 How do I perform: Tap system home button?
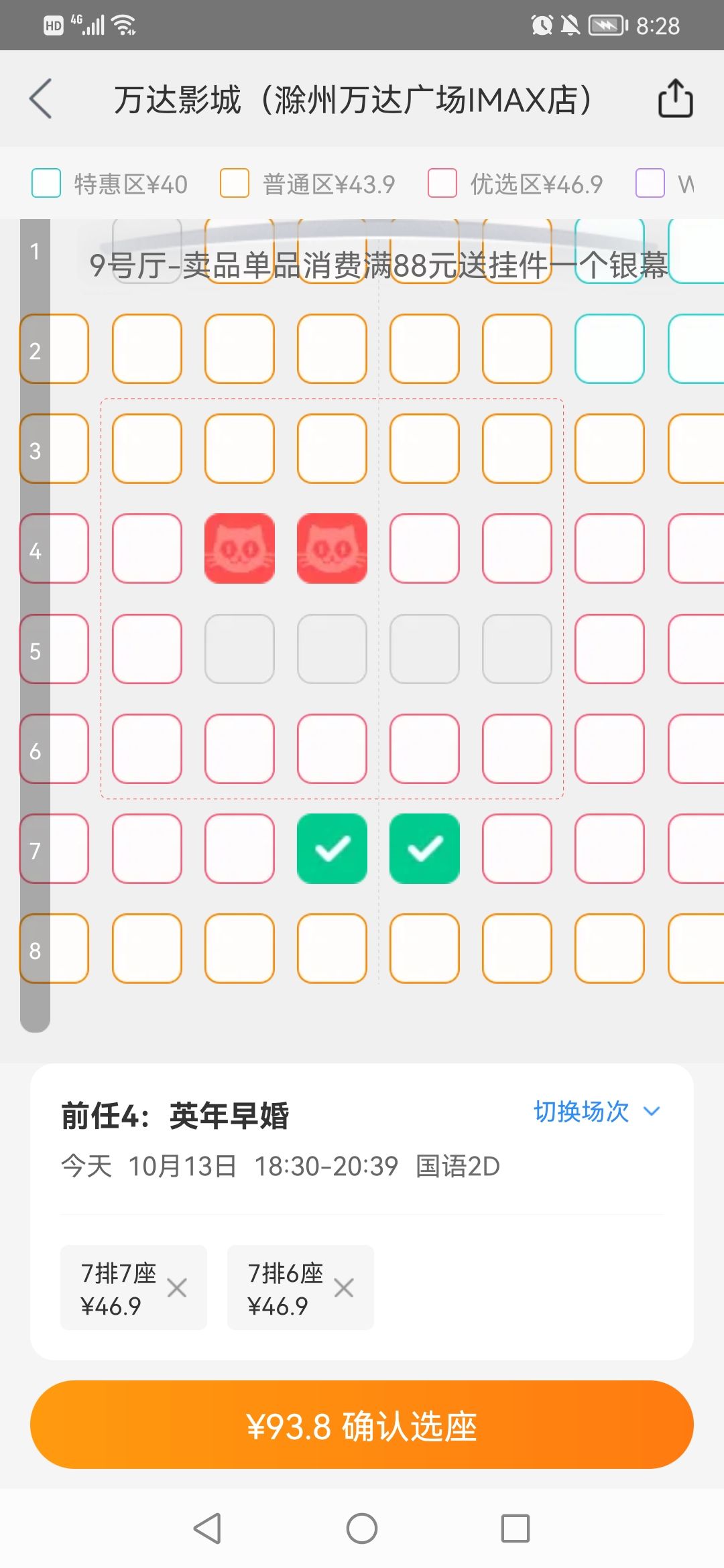362,1528
